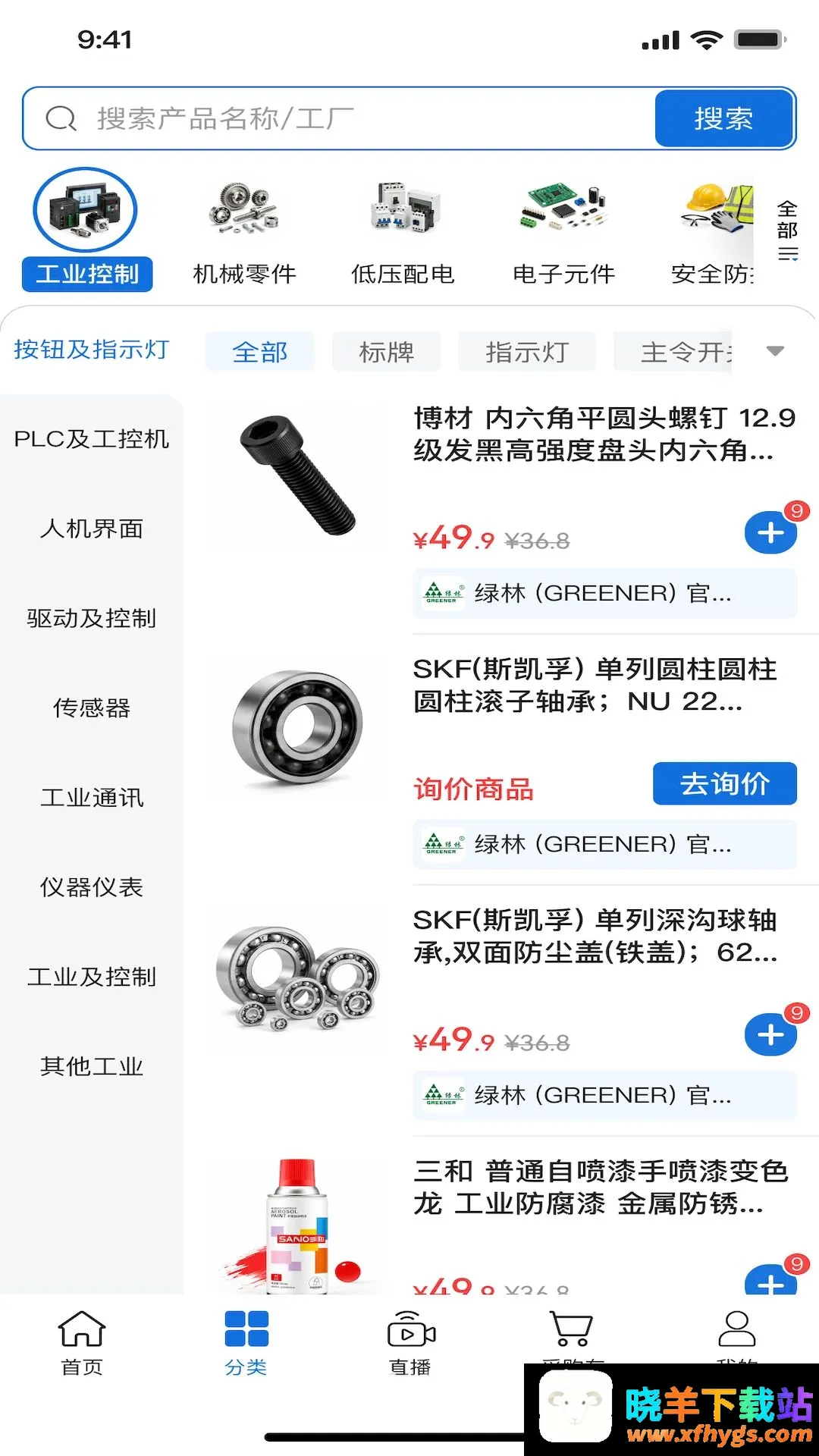Select 人机界面 in the sidebar
Screen dimensions: 819x1456
point(92,529)
